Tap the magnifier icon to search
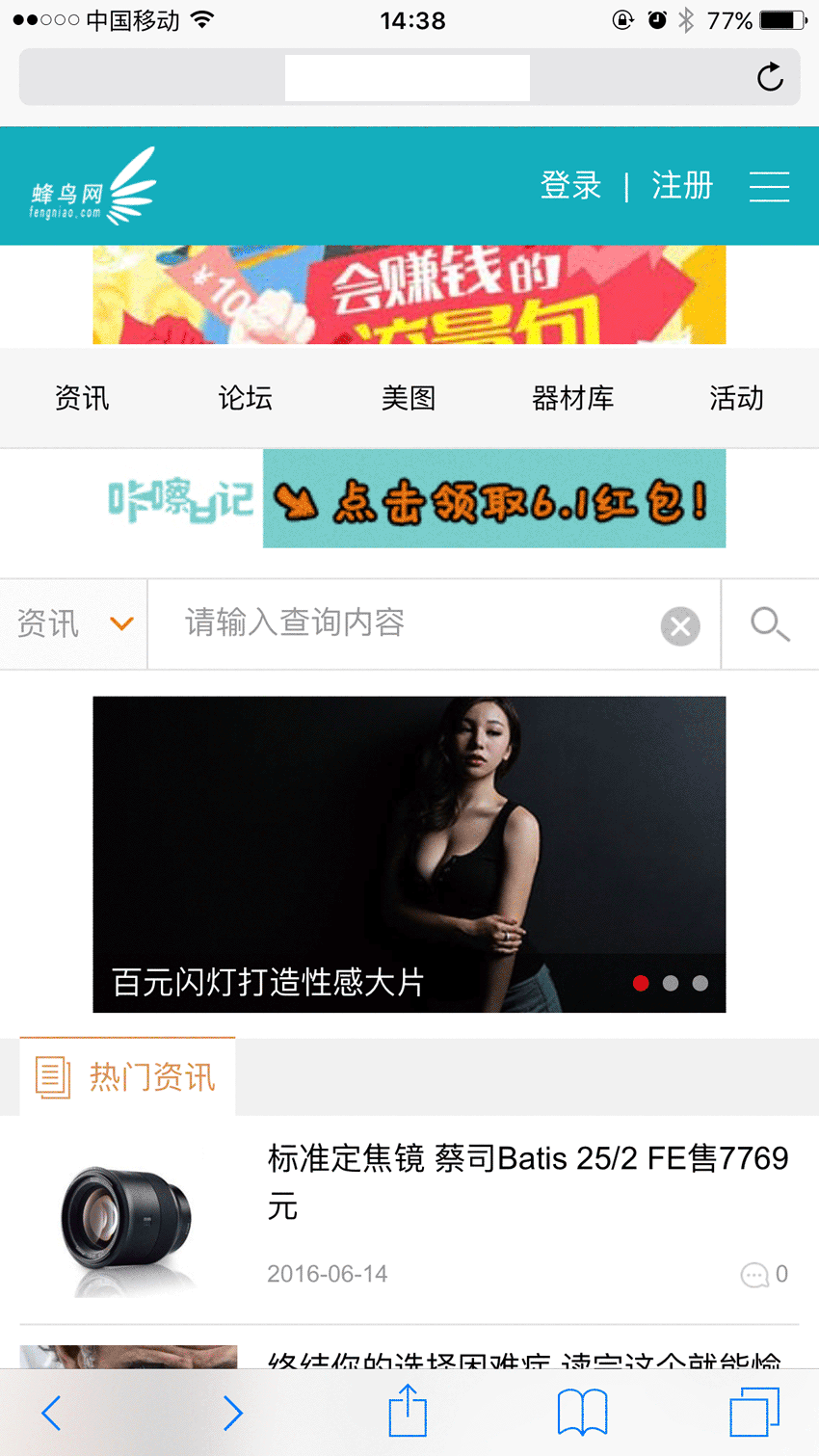 770,624
